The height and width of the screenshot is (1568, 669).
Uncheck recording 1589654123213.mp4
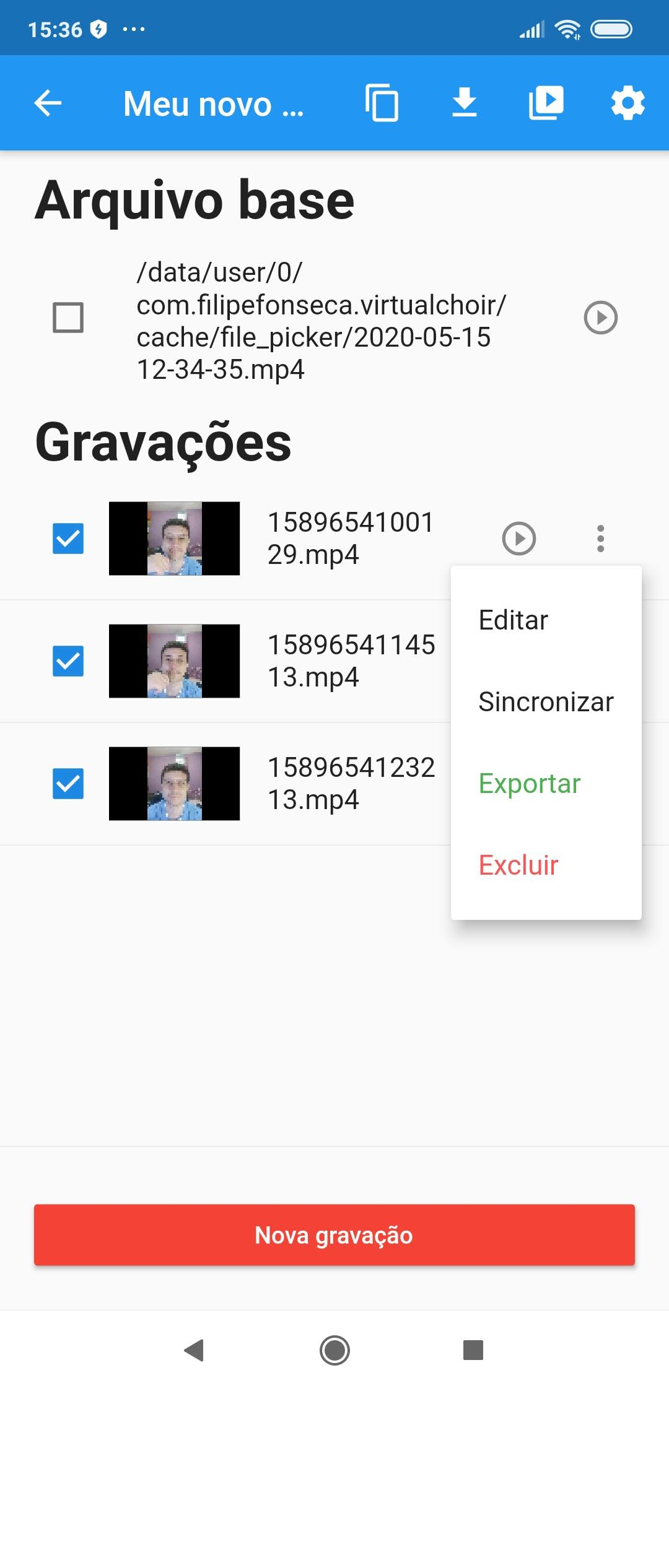(68, 784)
